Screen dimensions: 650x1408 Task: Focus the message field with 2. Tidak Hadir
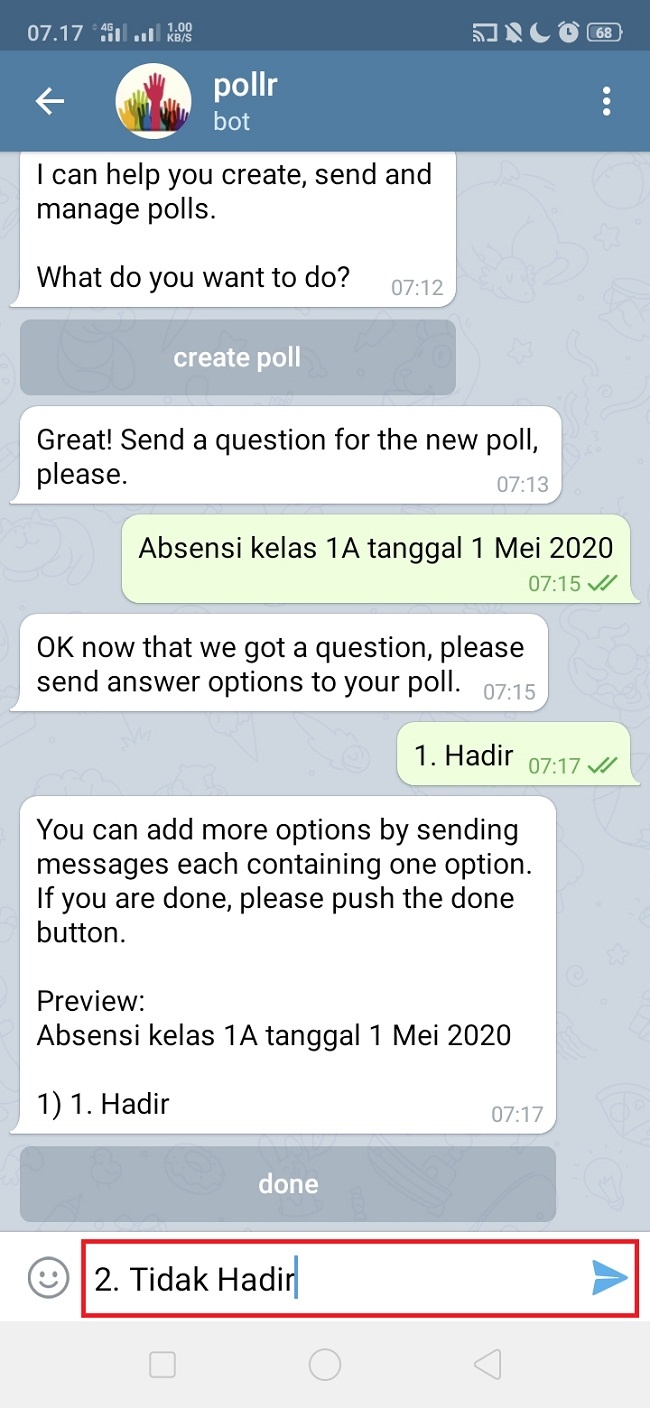pyautogui.click(x=330, y=1279)
